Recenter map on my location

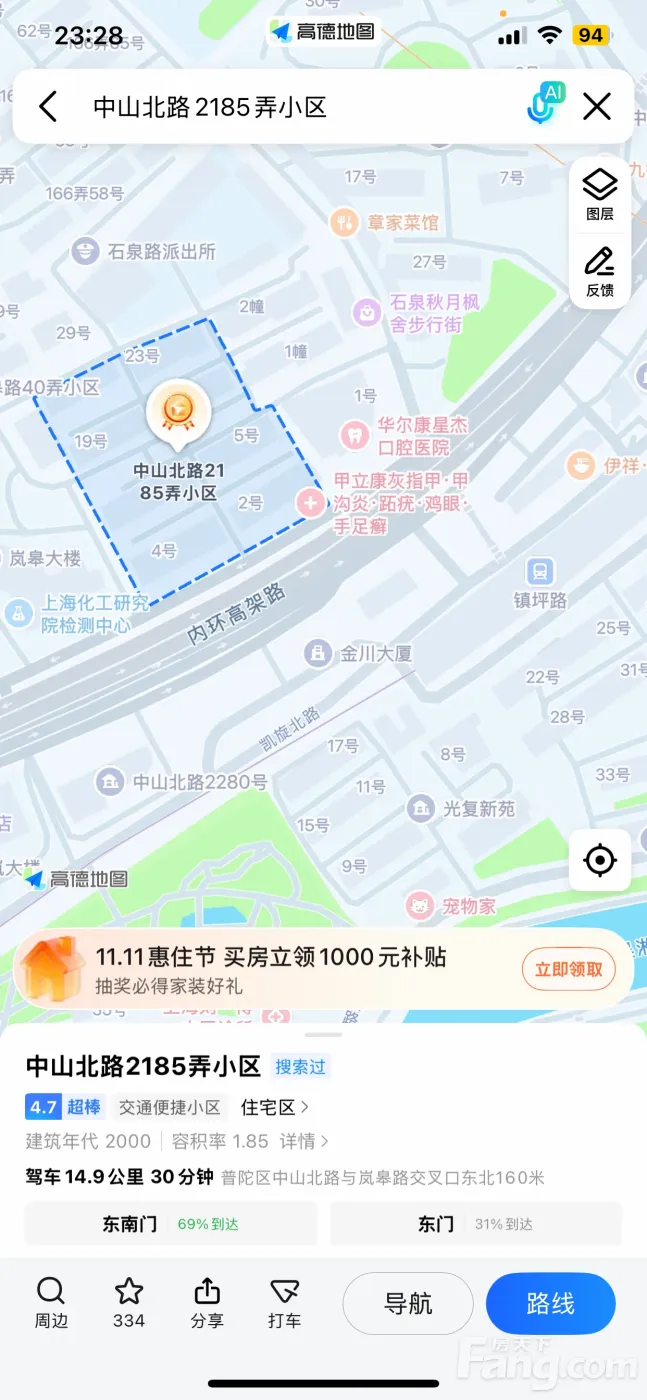600,860
